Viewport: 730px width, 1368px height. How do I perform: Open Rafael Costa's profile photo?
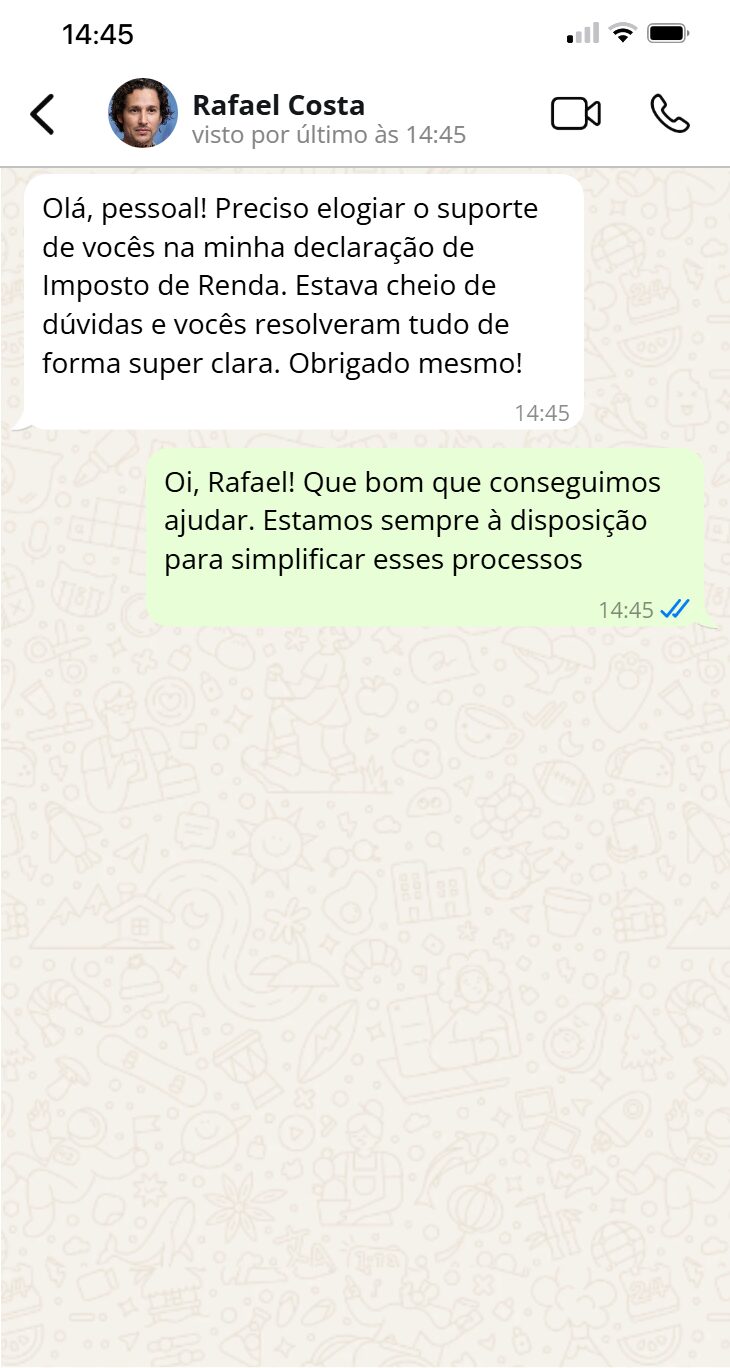pos(143,114)
